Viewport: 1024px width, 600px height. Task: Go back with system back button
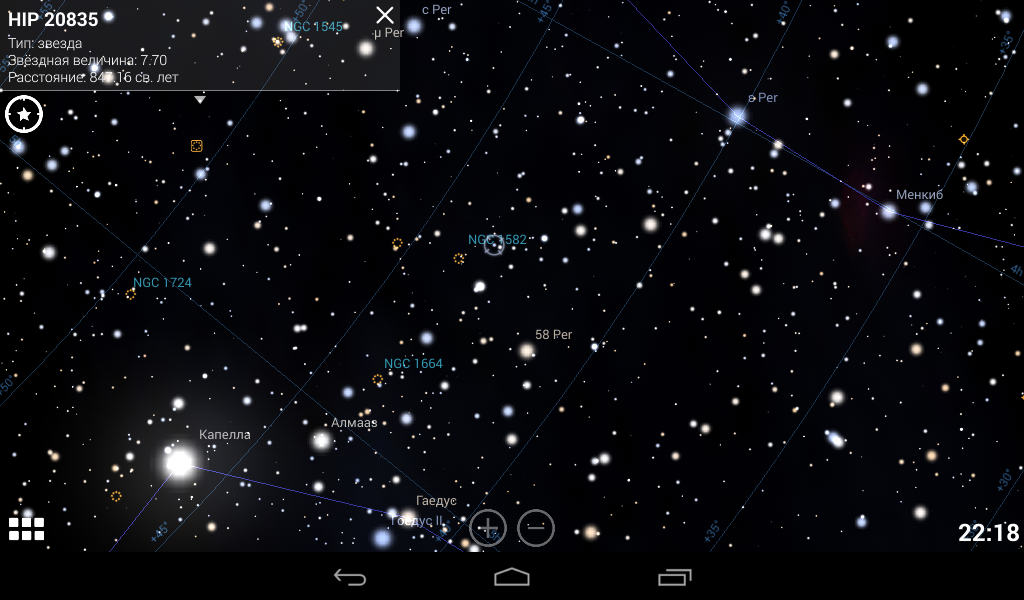[350, 577]
